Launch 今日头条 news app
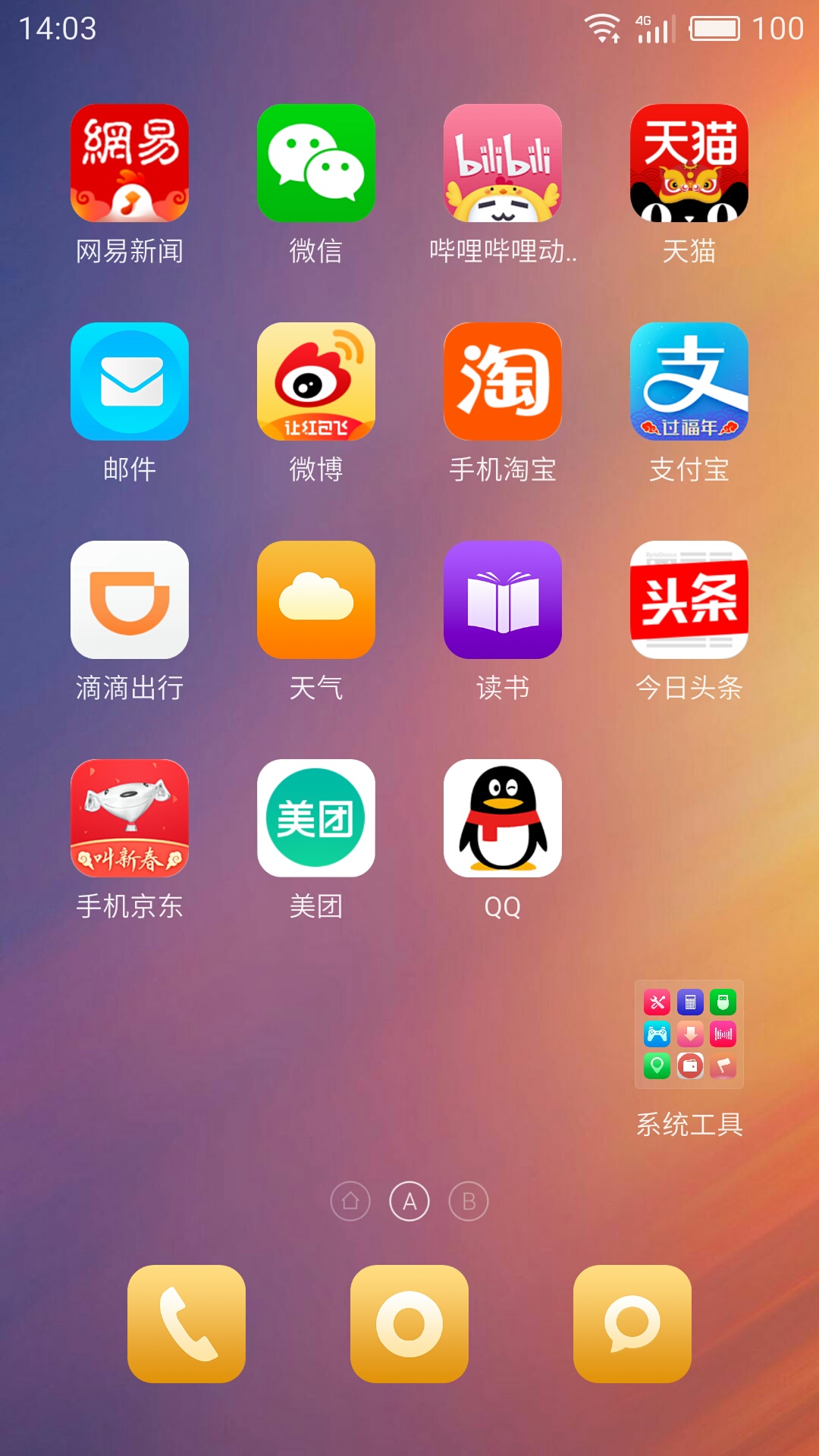Screen dimensions: 819x1456 tap(689, 600)
